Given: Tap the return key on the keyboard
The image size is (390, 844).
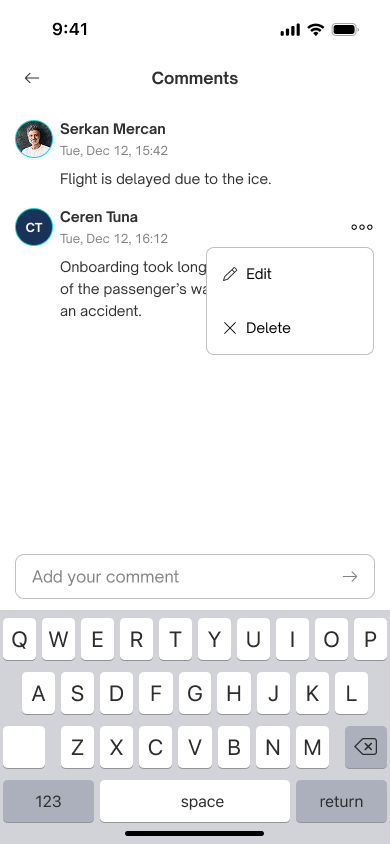Looking at the screenshot, I should 341,801.
